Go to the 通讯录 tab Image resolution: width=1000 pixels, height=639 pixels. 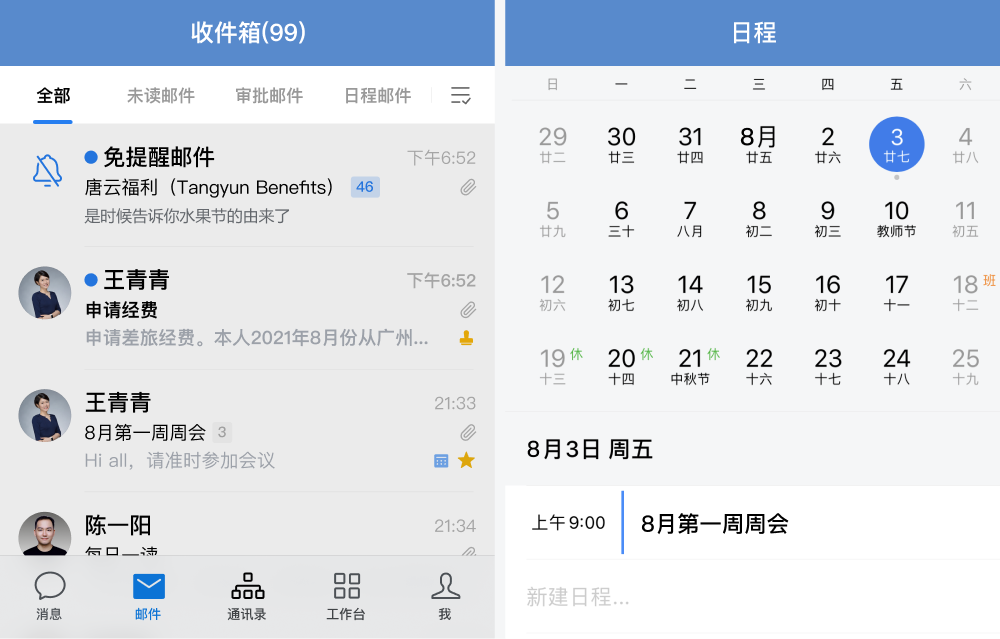[x=247, y=596]
